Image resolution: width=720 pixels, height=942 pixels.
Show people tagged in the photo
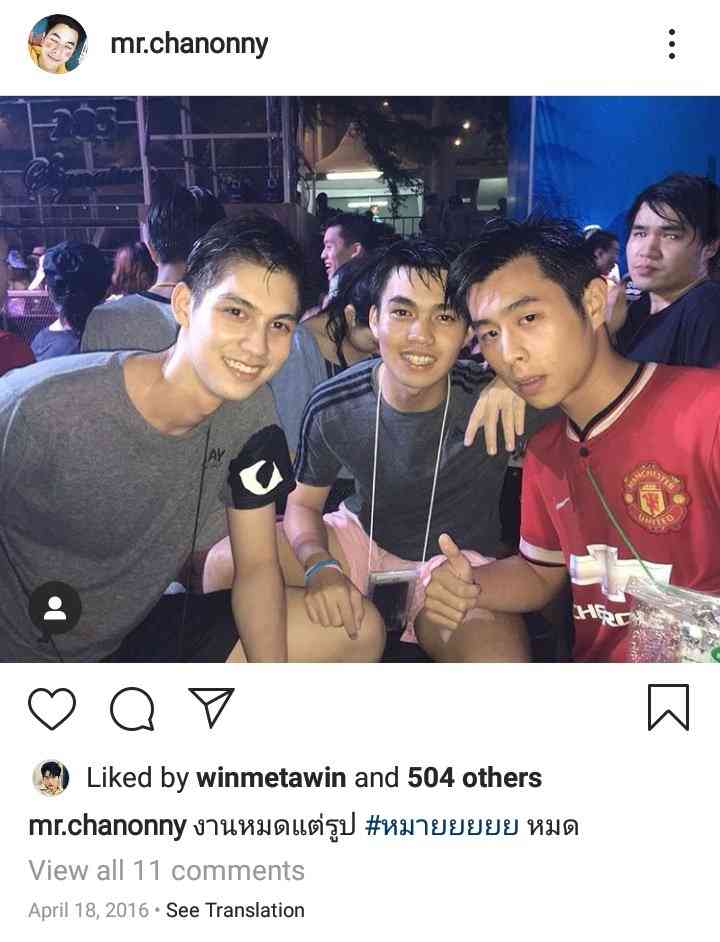click(x=55, y=607)
